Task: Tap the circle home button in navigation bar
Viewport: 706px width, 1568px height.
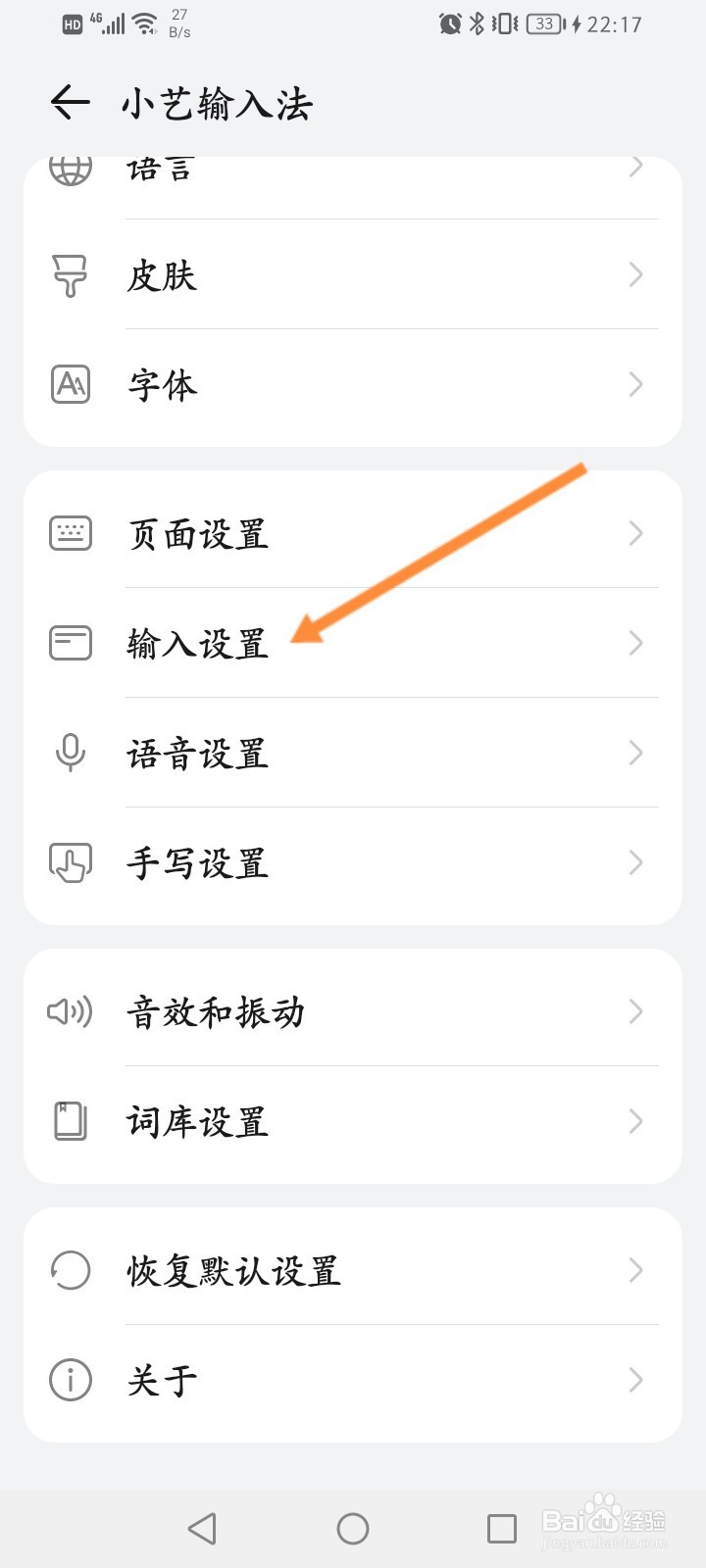Action: point(353,1527)
